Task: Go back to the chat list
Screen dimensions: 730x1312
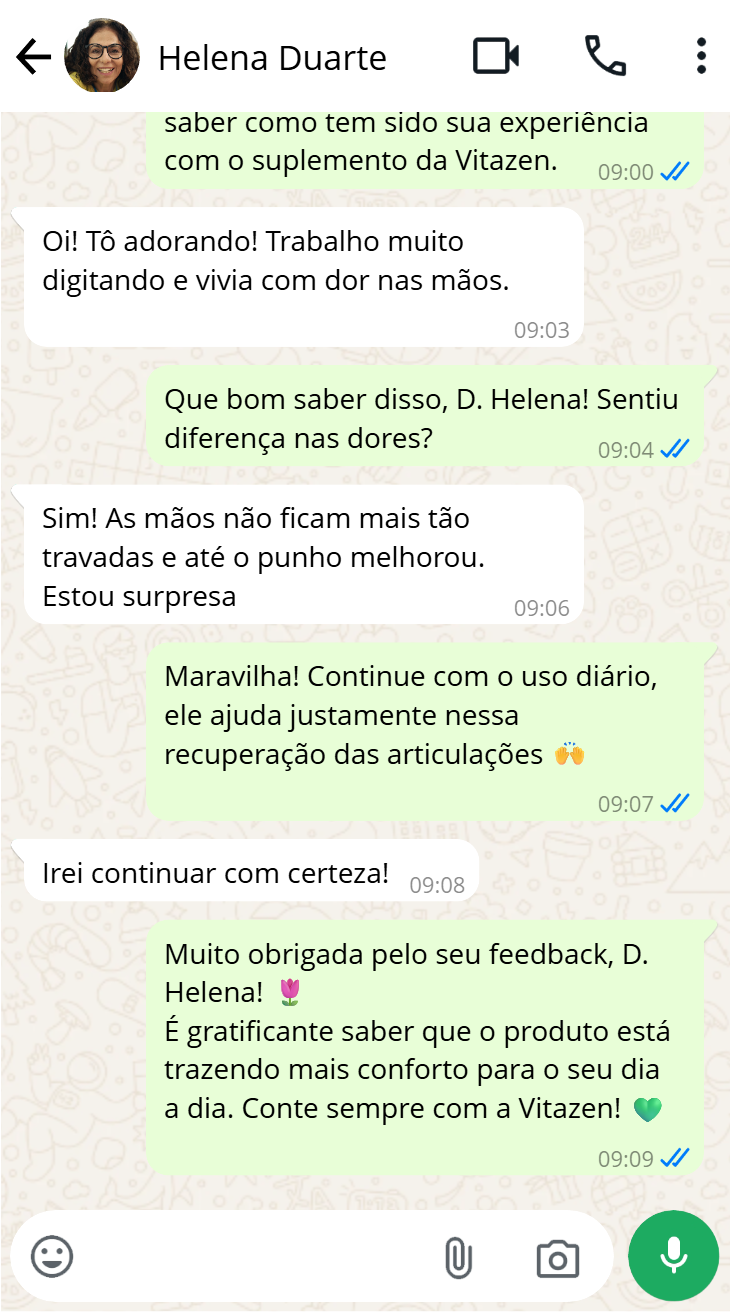Action: pyautogui.click(x=33, y=57)
